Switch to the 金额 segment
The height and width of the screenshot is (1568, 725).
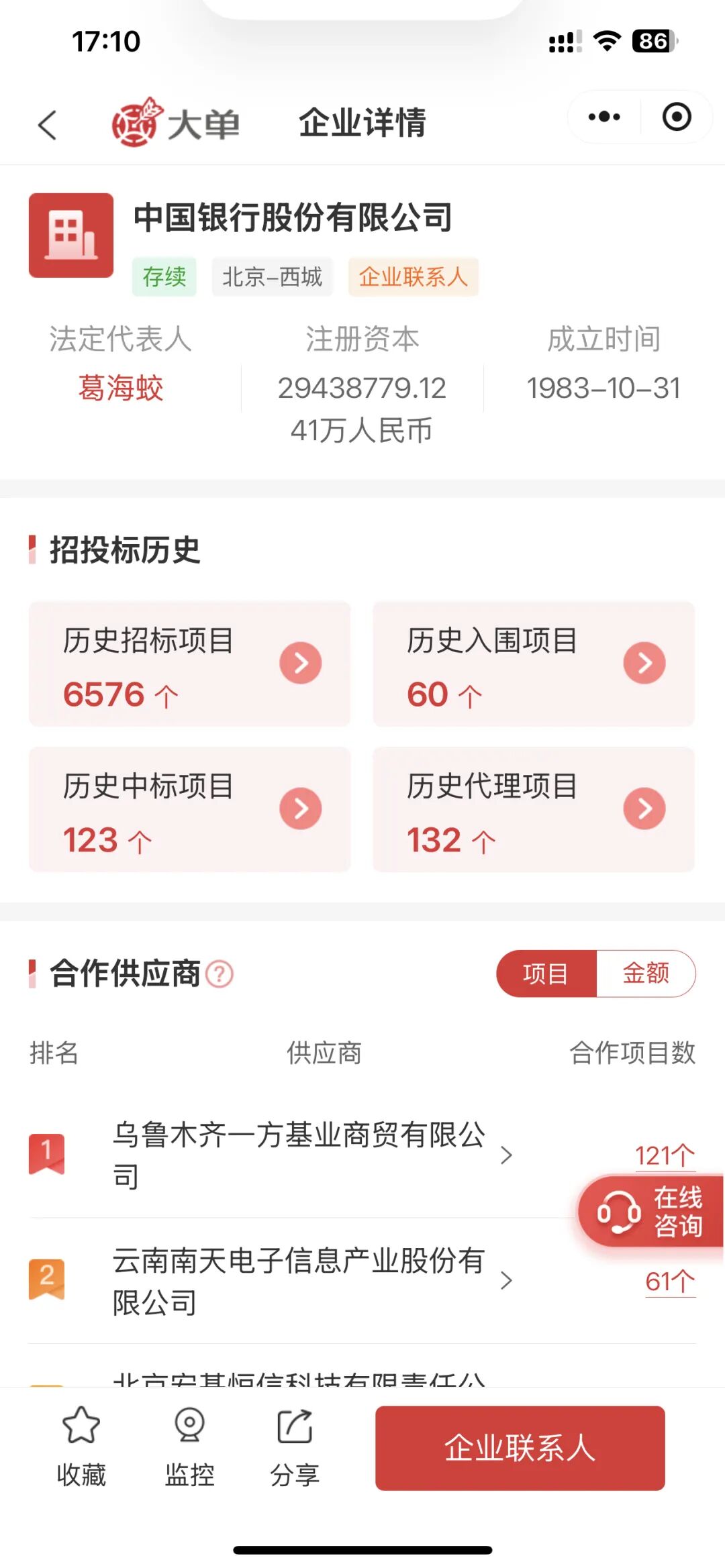coord(646,974)
